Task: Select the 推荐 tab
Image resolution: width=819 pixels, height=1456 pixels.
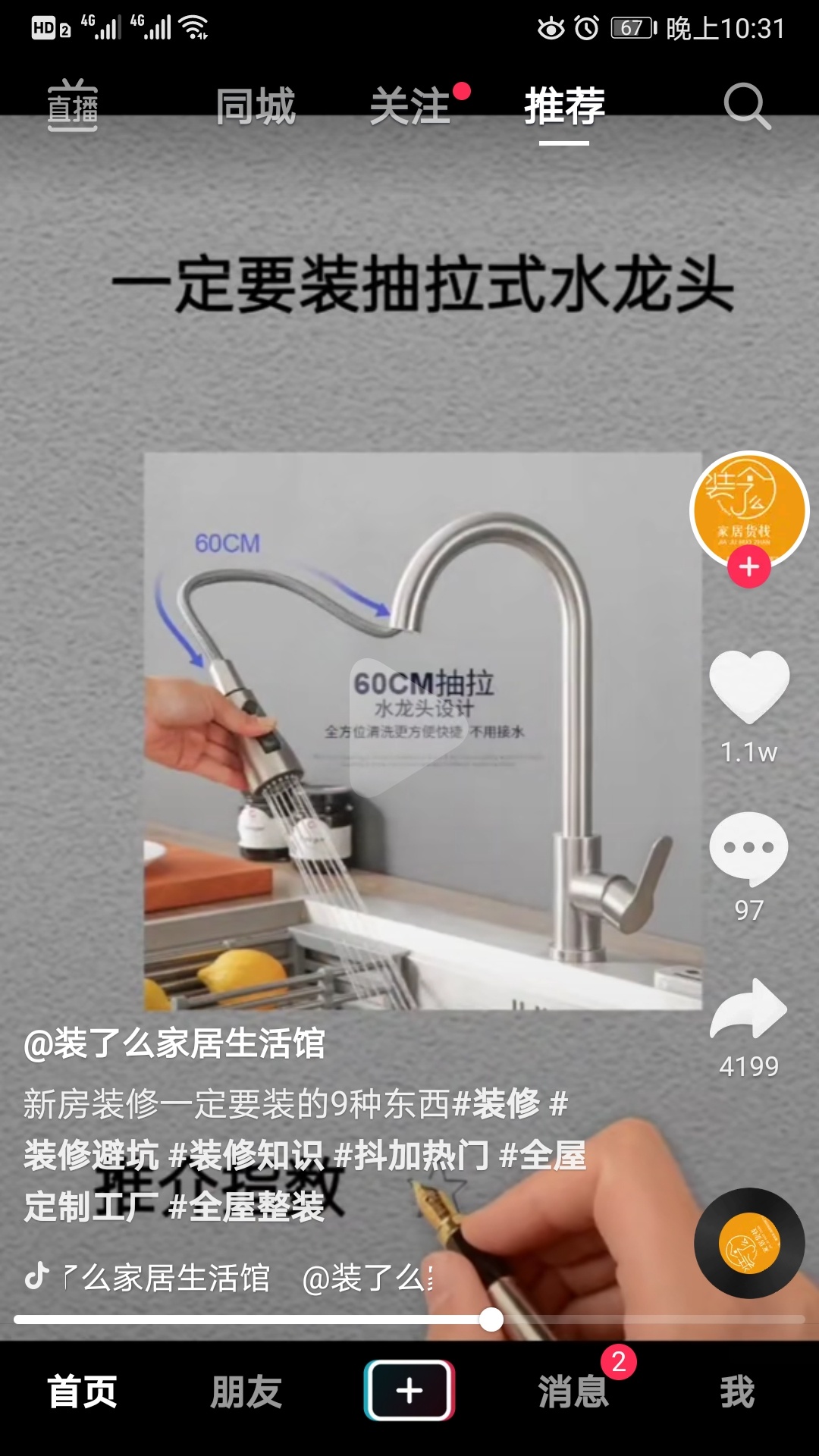Action: (x=564, y=106)
